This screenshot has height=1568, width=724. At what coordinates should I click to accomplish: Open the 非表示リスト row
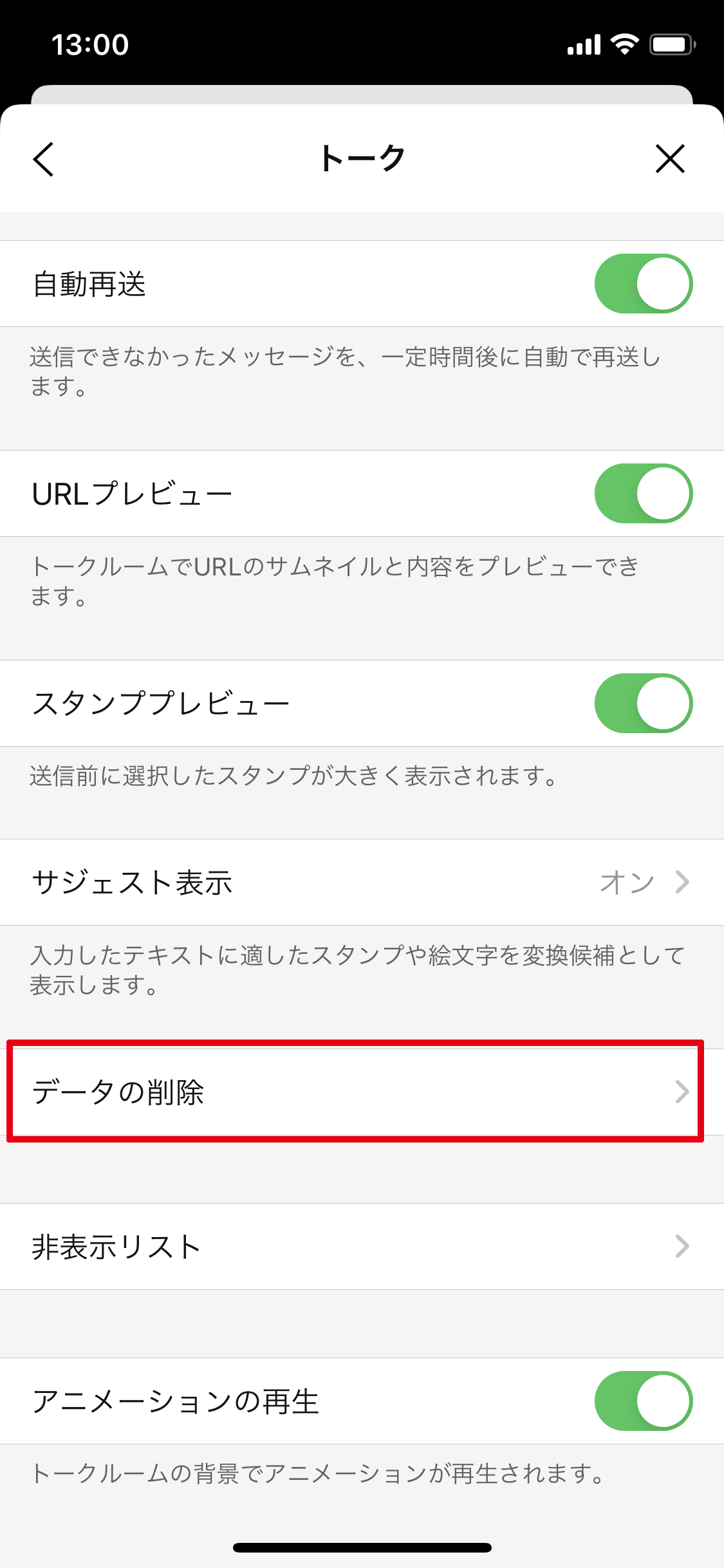pyautogui.click(x=362, y=1247)
